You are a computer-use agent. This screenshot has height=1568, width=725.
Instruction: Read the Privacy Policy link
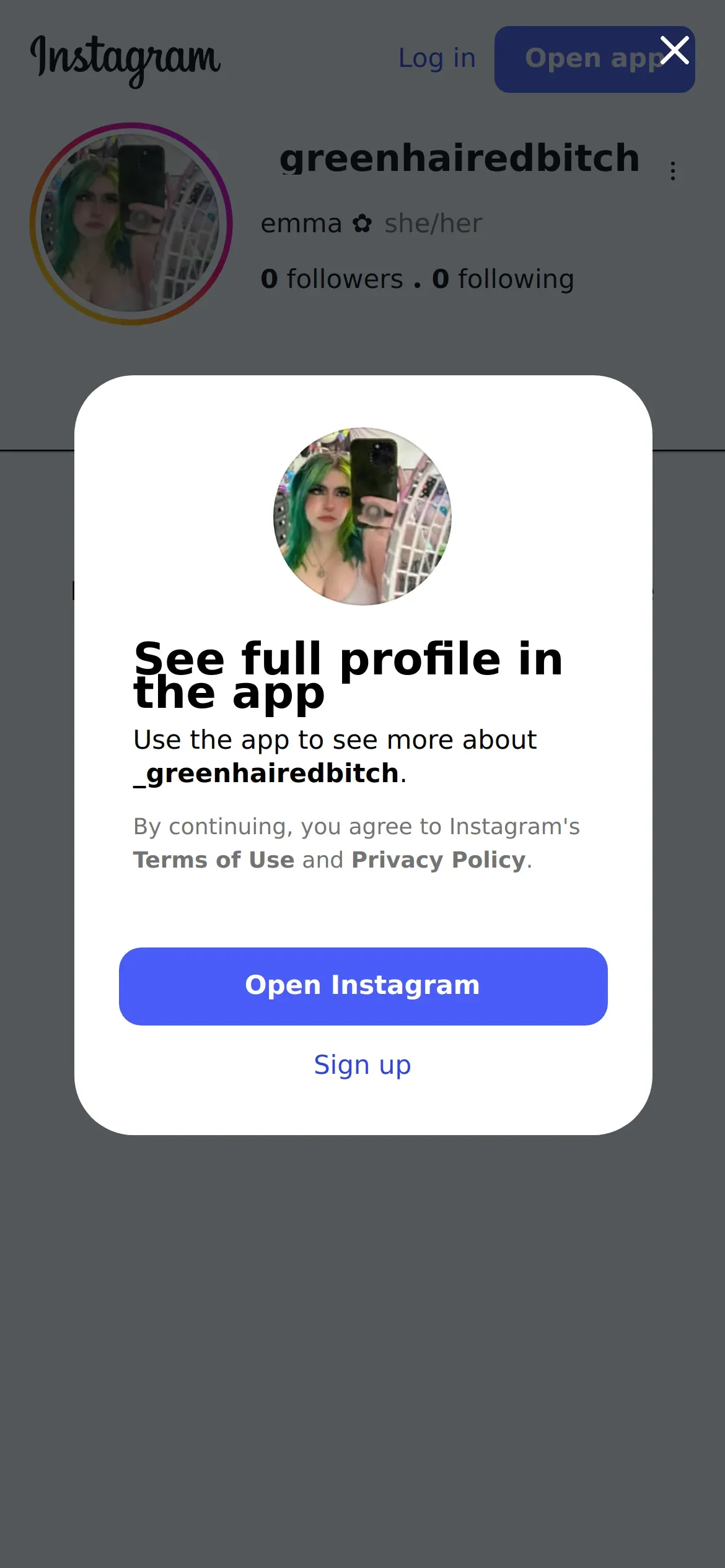click(x=438, y=860)
